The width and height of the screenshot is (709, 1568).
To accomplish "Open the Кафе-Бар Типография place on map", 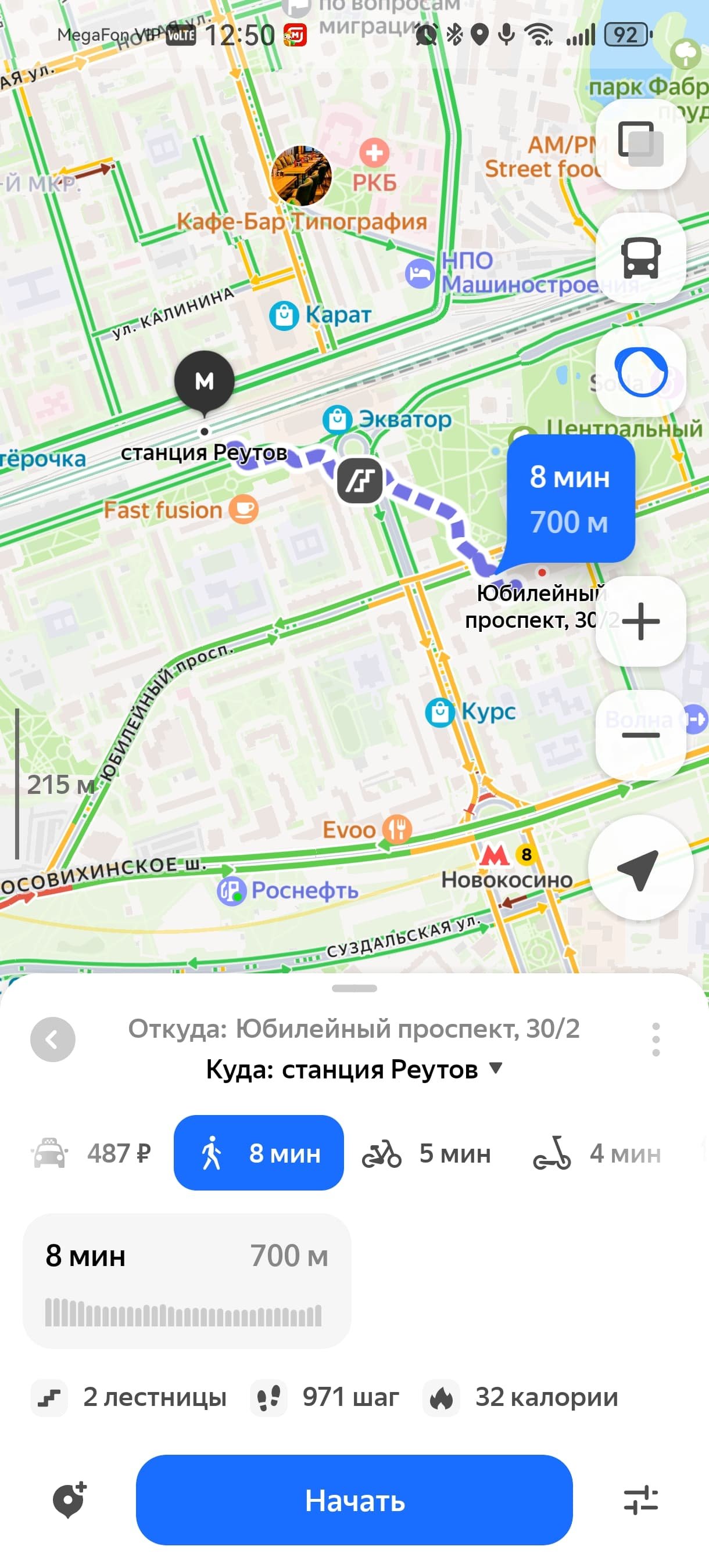I will point(302,177).
